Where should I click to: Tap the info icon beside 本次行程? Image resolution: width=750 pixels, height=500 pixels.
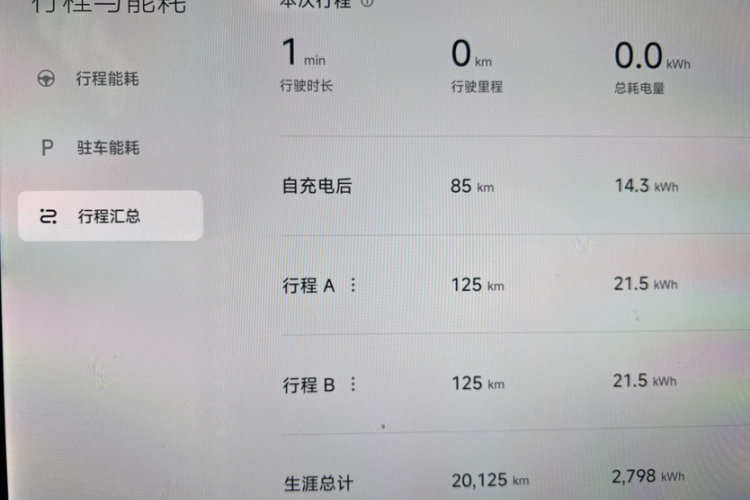tap(366, 3)
